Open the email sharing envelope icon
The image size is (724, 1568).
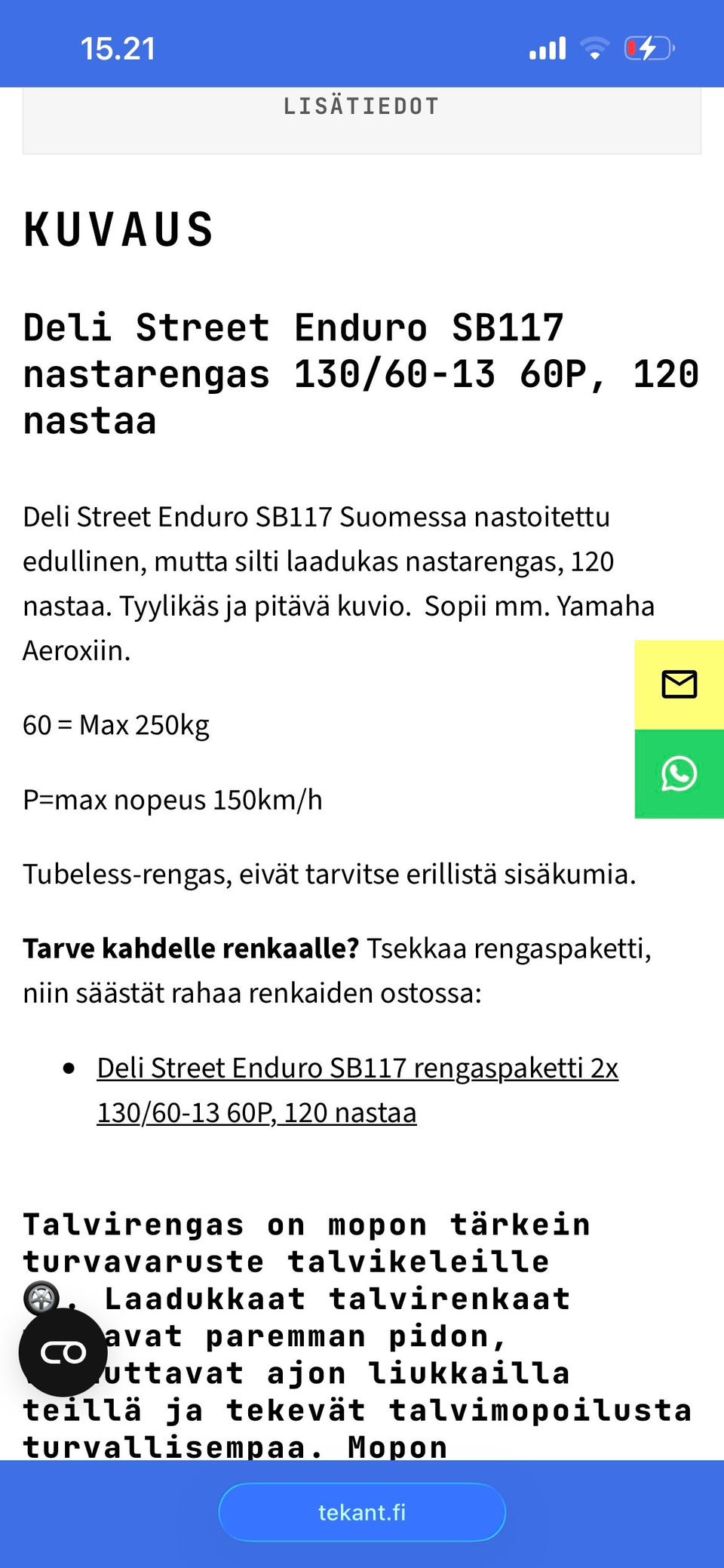(678, 684)
